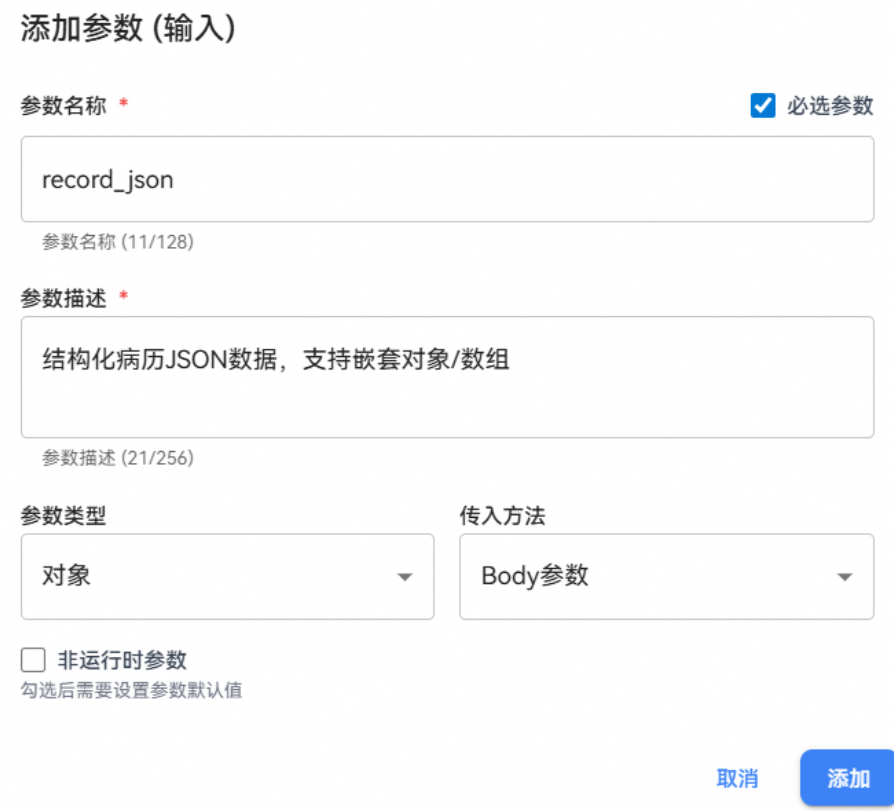
Task: Tap 取消 to cancel the dialog
Action: click(x=737, y=779)
